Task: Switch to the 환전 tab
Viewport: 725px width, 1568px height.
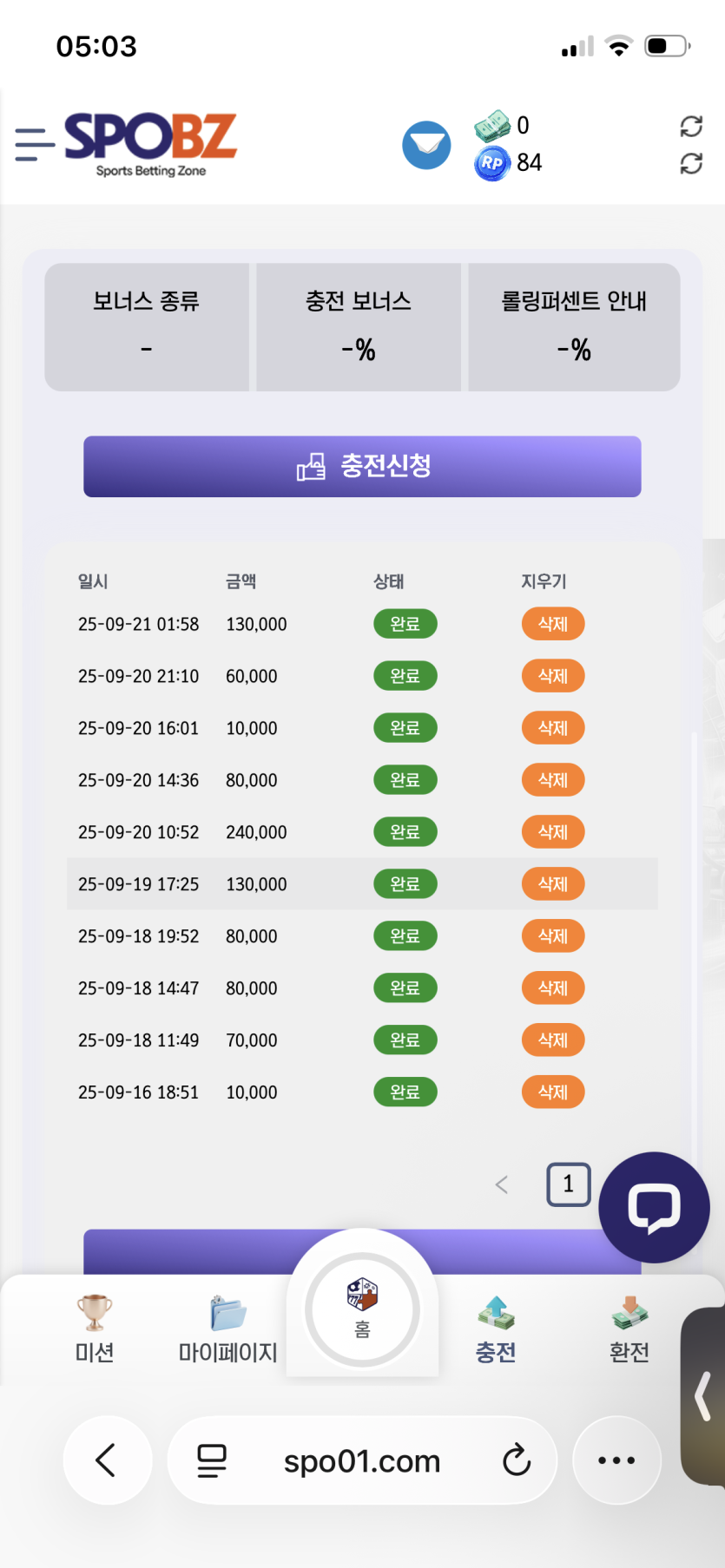Action: (x=629, y=1329)
